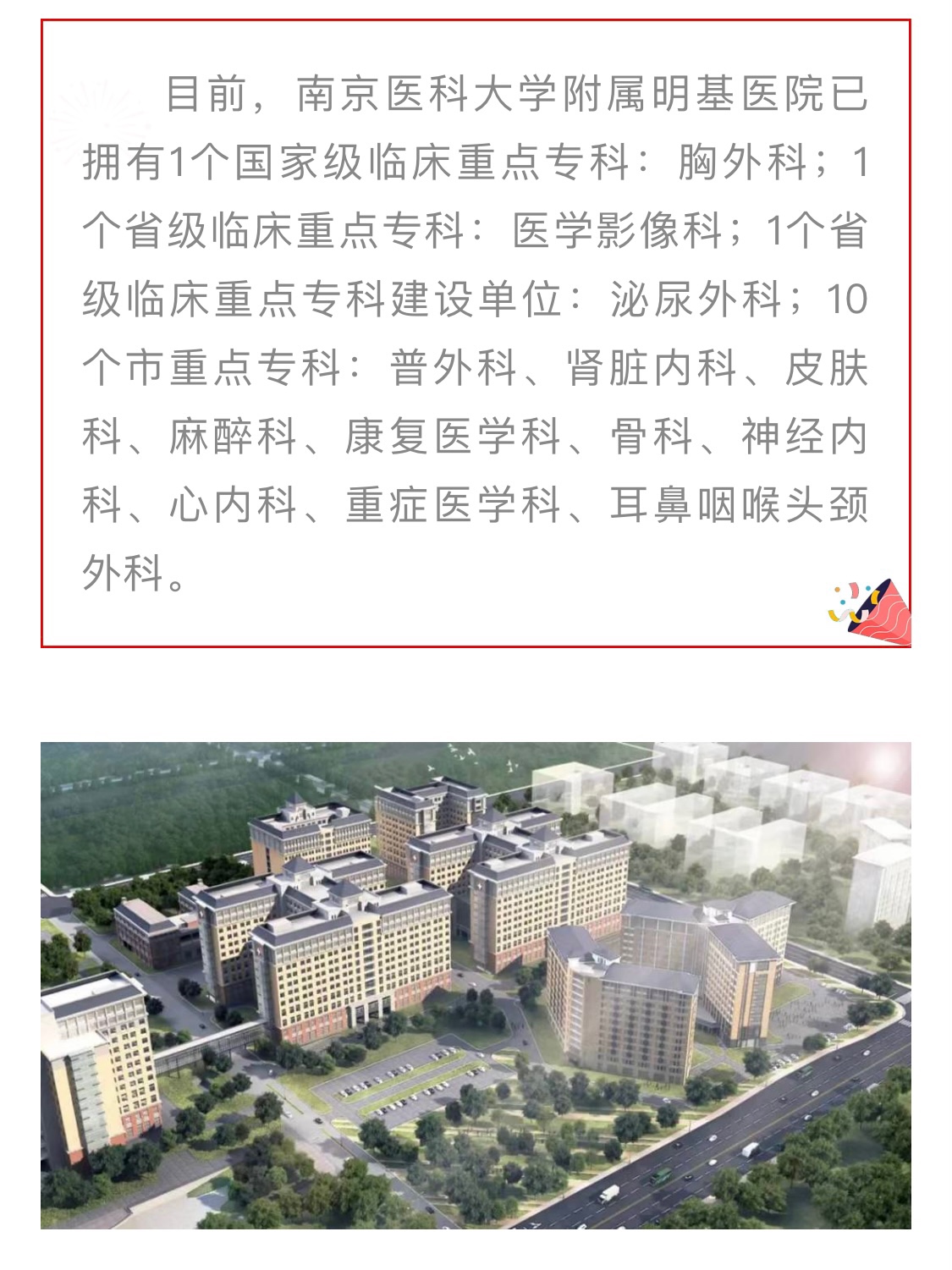Open the hospital campus aerial image

476,985
